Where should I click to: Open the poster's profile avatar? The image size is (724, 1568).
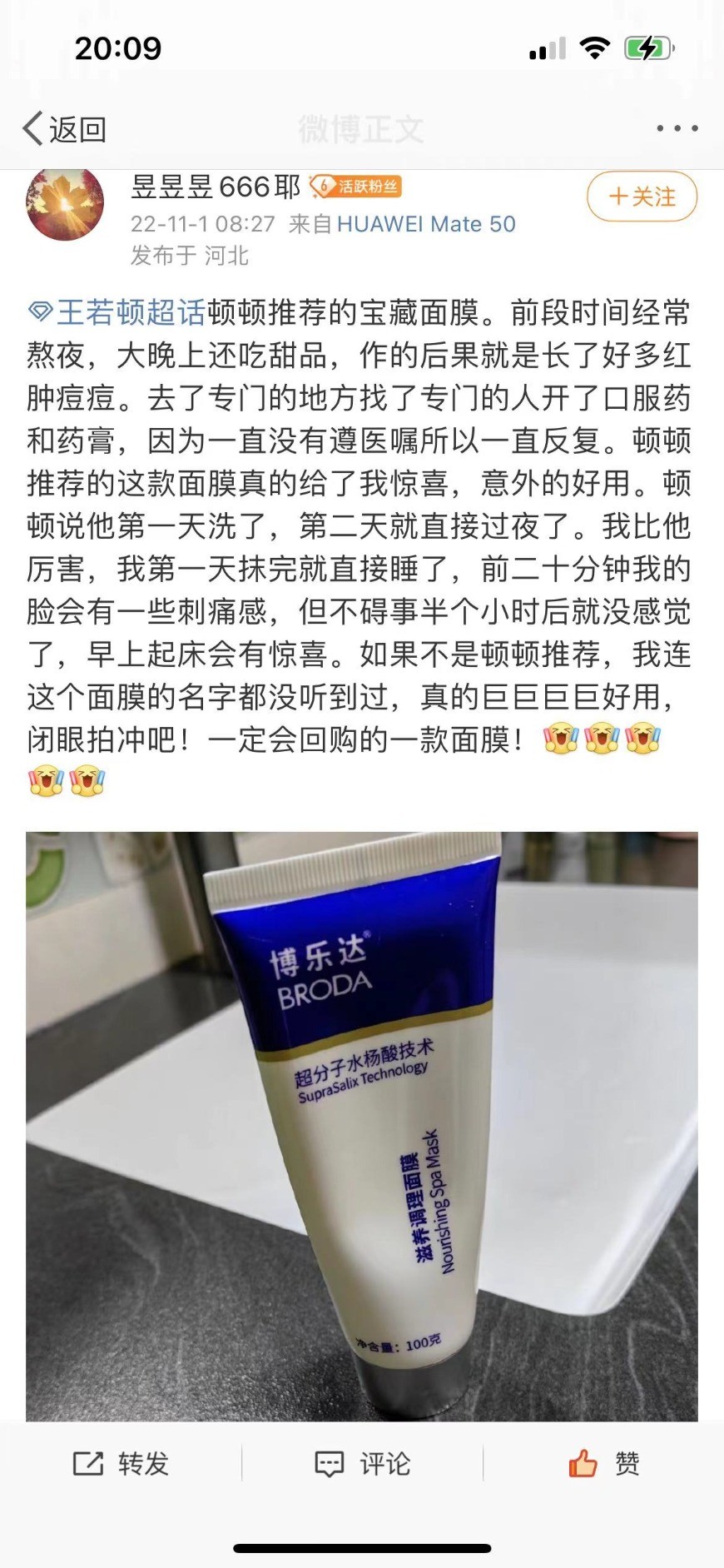[x=65, y=202]
